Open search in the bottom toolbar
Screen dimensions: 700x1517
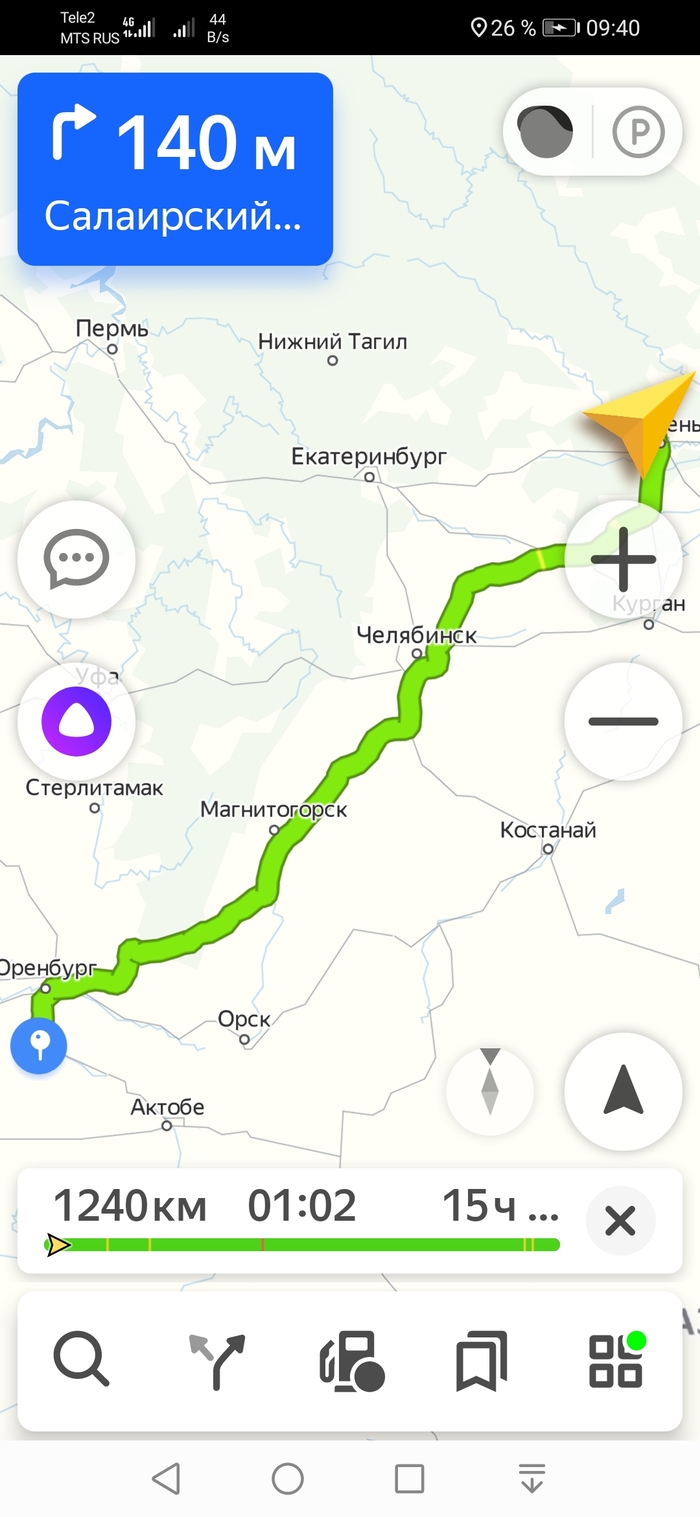[x=81, y=1361]
